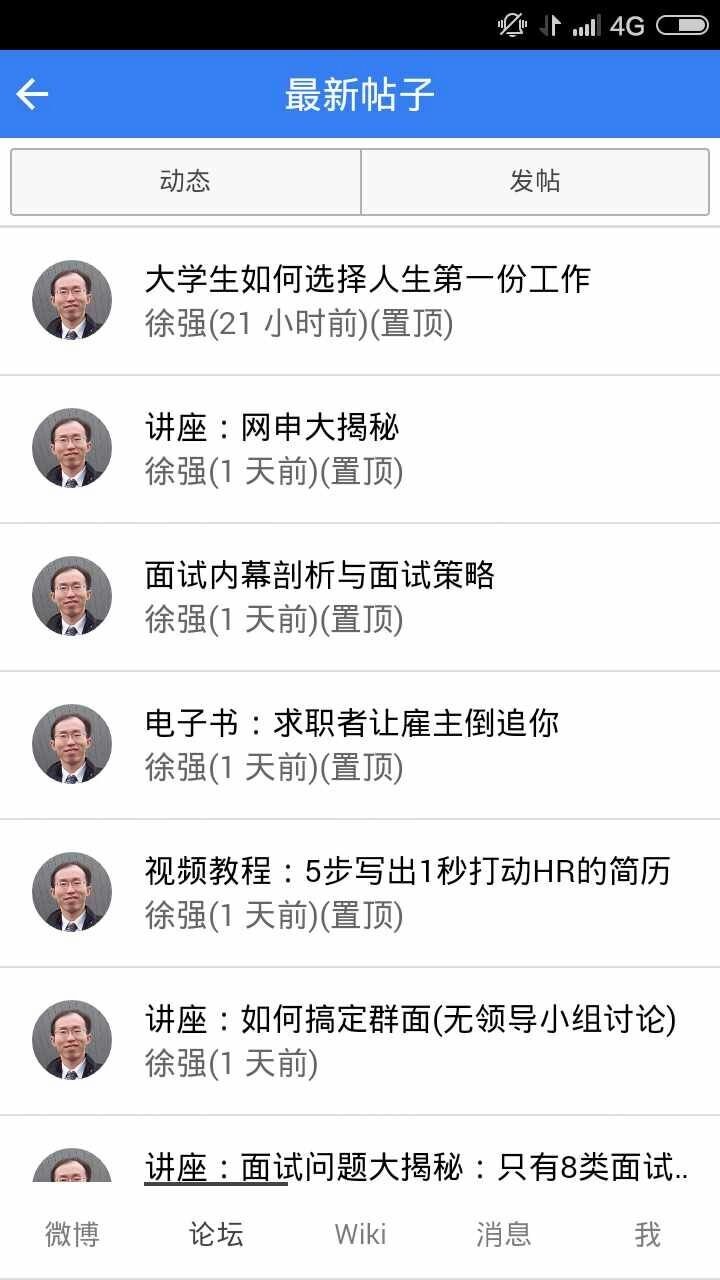Image resolution: width=720 pixels, height=1280 pixels.
Task: Tap the avatar beside 讲座：网申大揭秘
Action: pos(71,448)
